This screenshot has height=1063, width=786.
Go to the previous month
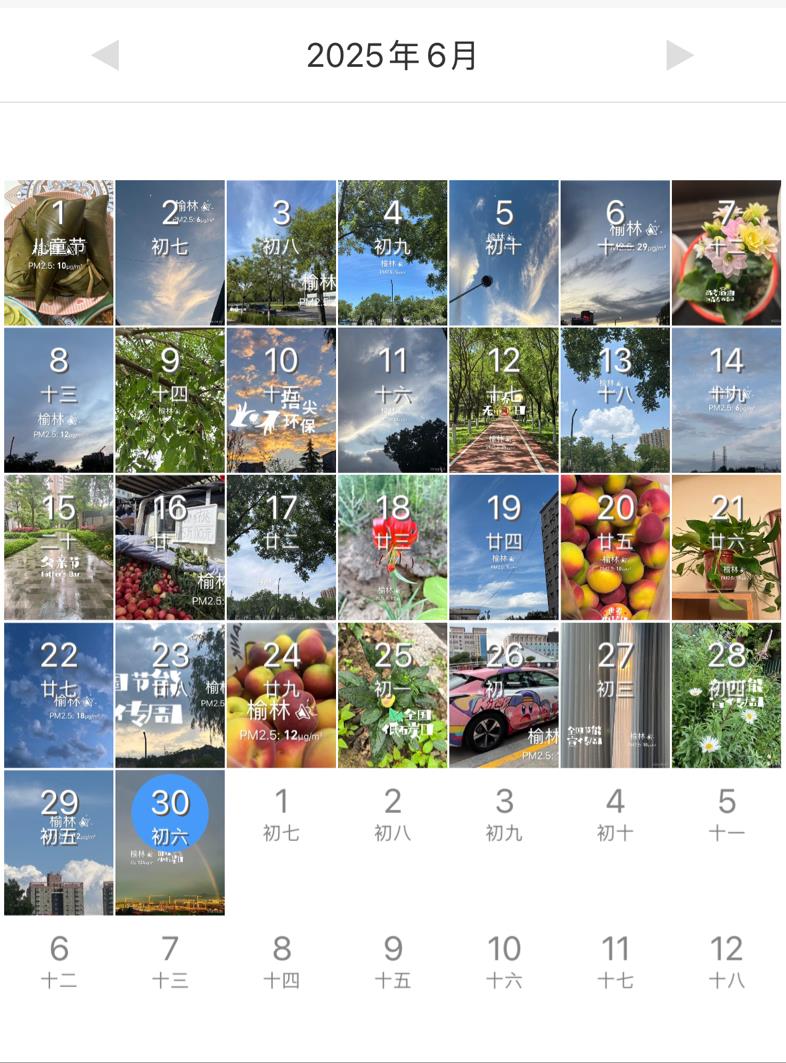(x=105, y=55)
